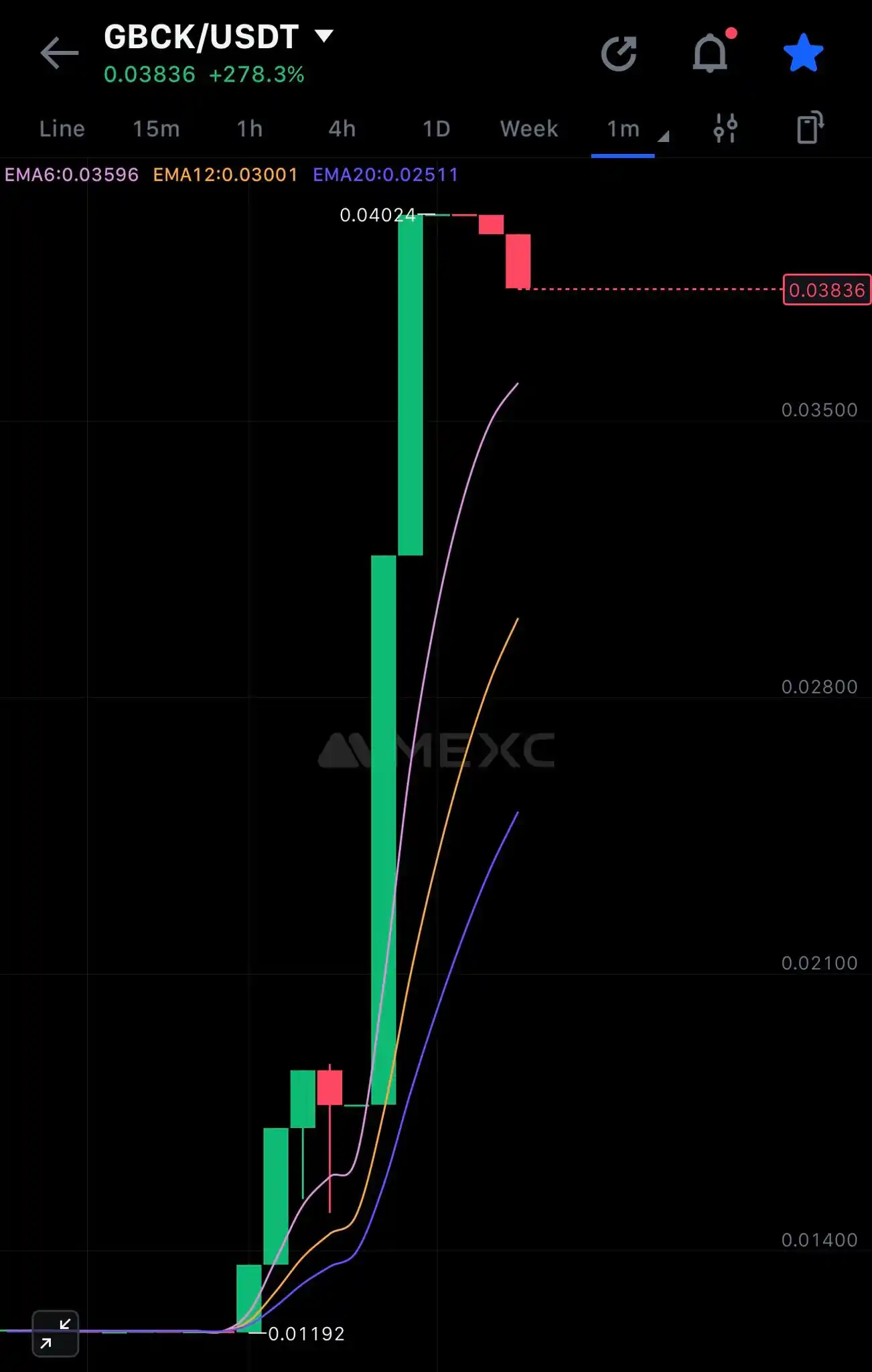Viewport: 872px width, 1372px height.
Task: Select the 15m timeframe
Action: click(156, 129)
